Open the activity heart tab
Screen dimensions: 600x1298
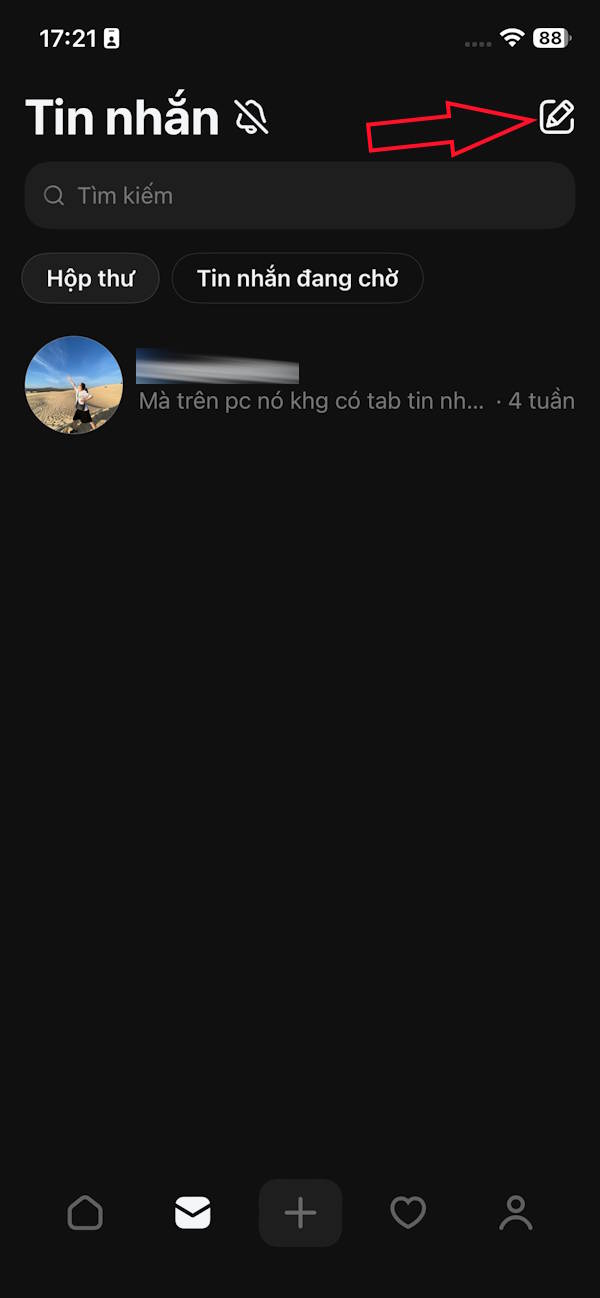[x=408, y=1213]
